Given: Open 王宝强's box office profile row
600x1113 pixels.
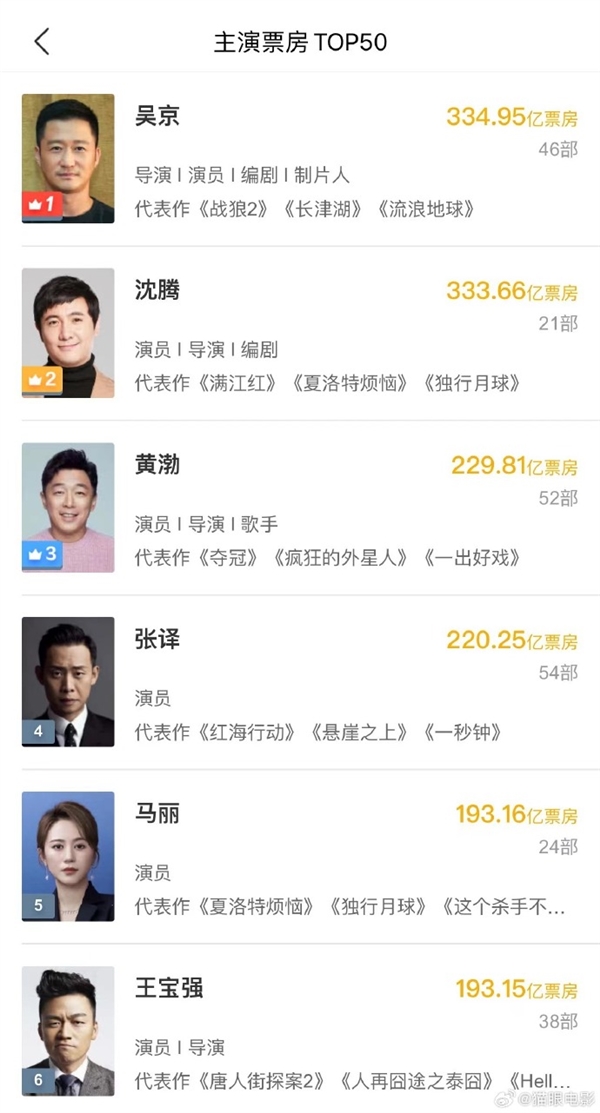Looking at the screenshot, I should point(300,1029).
